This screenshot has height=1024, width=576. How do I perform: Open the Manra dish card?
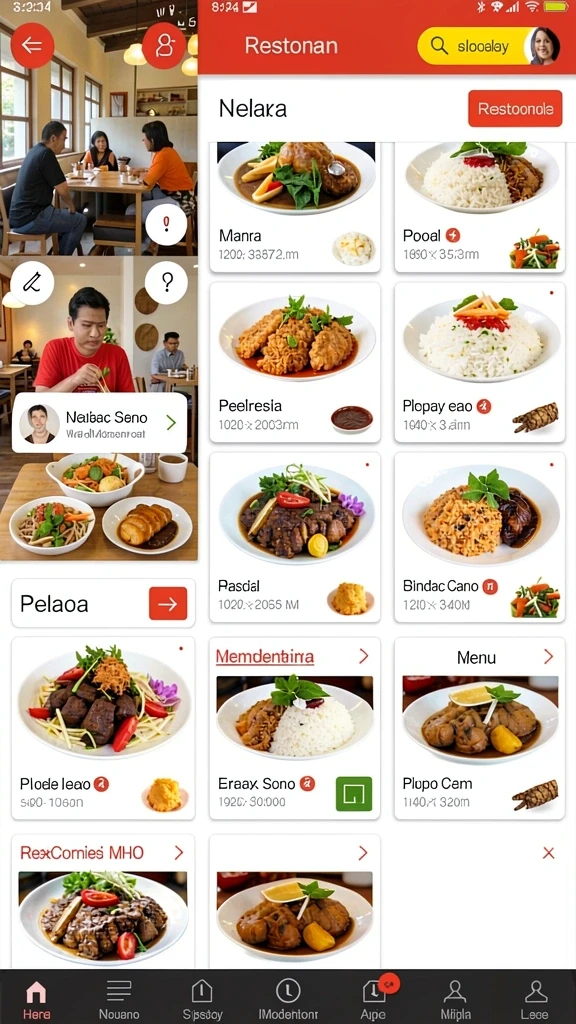[x=295, y=206]
